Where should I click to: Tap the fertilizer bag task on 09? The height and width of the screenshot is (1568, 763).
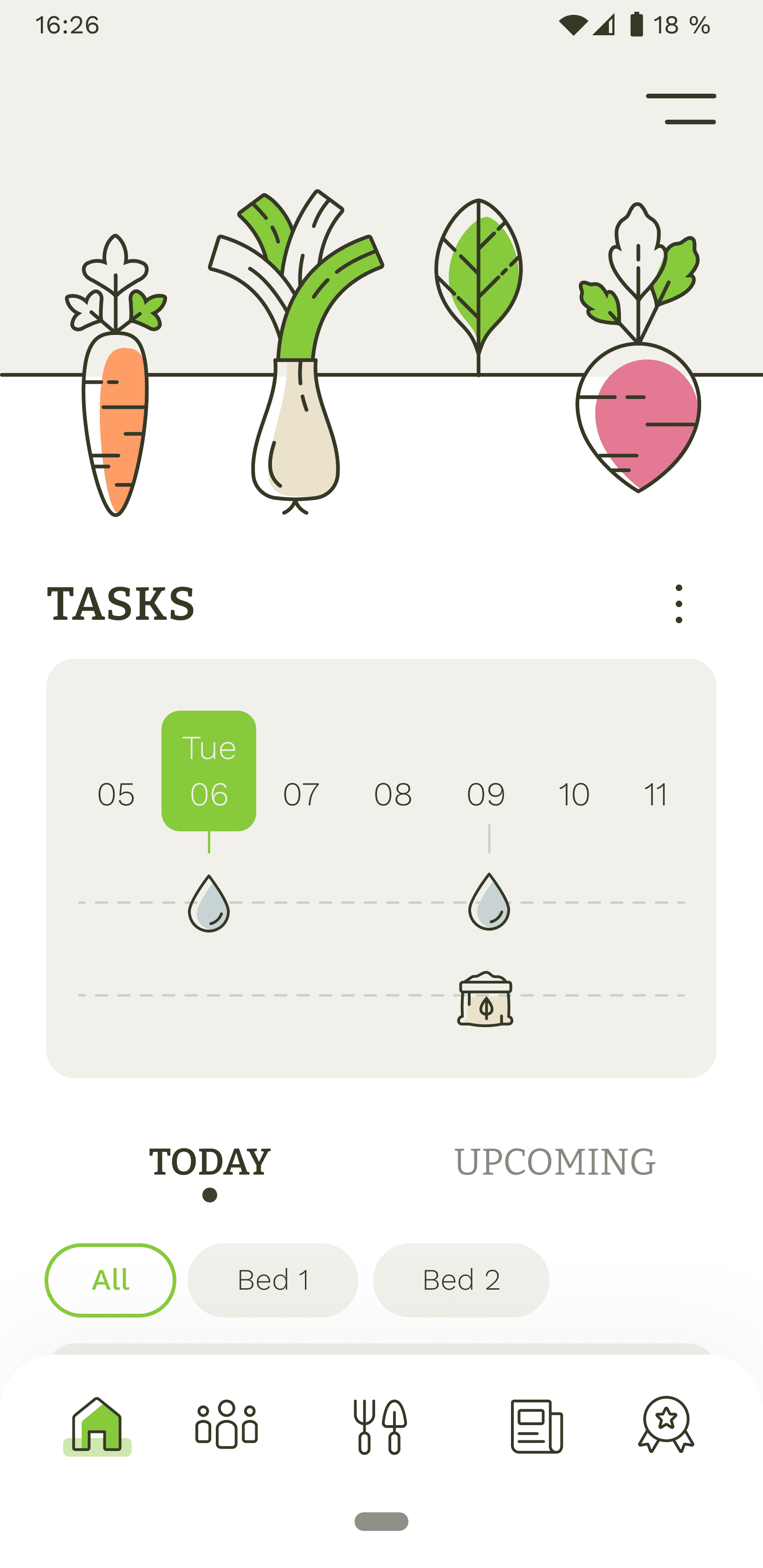point(485,999)
